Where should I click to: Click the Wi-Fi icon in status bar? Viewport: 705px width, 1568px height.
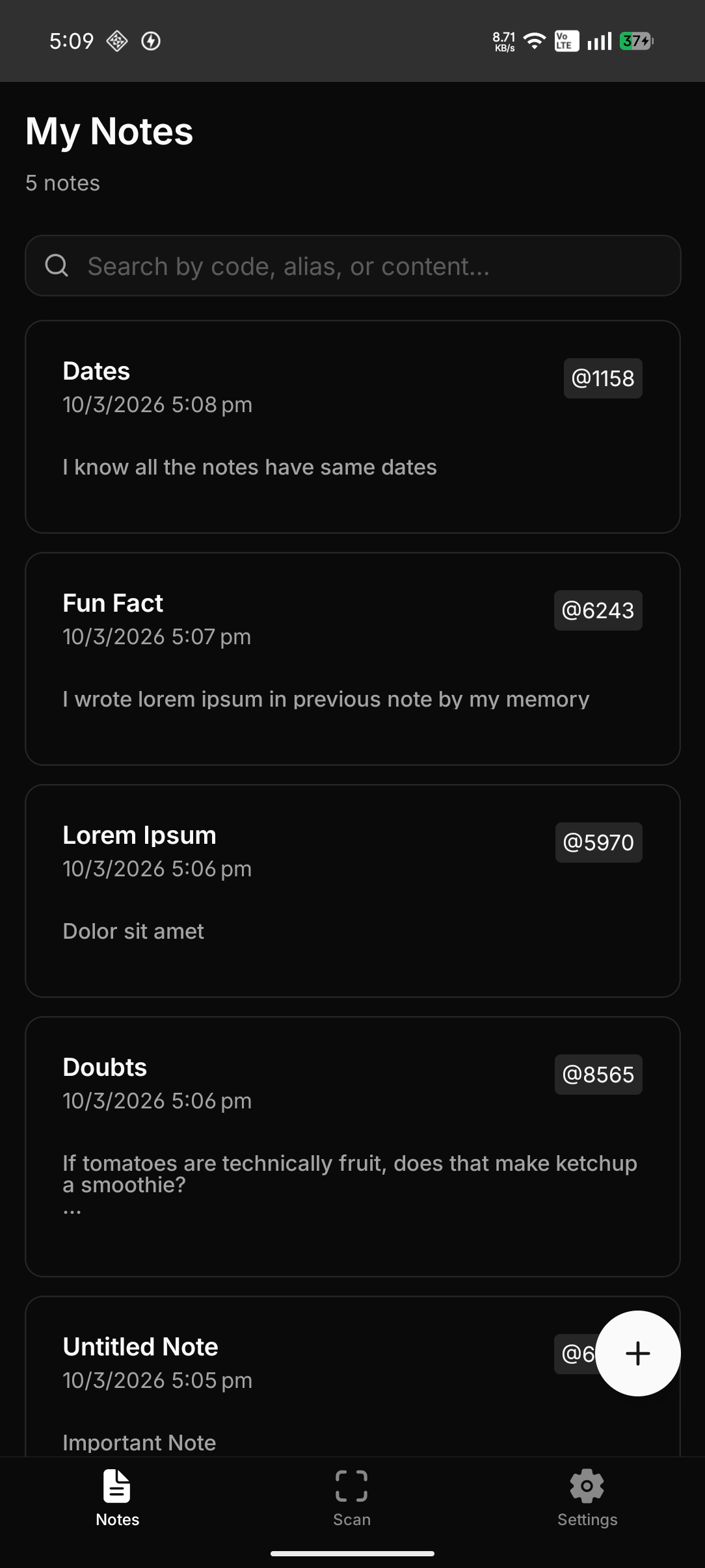pyautogui.click(x=533, y=40)
